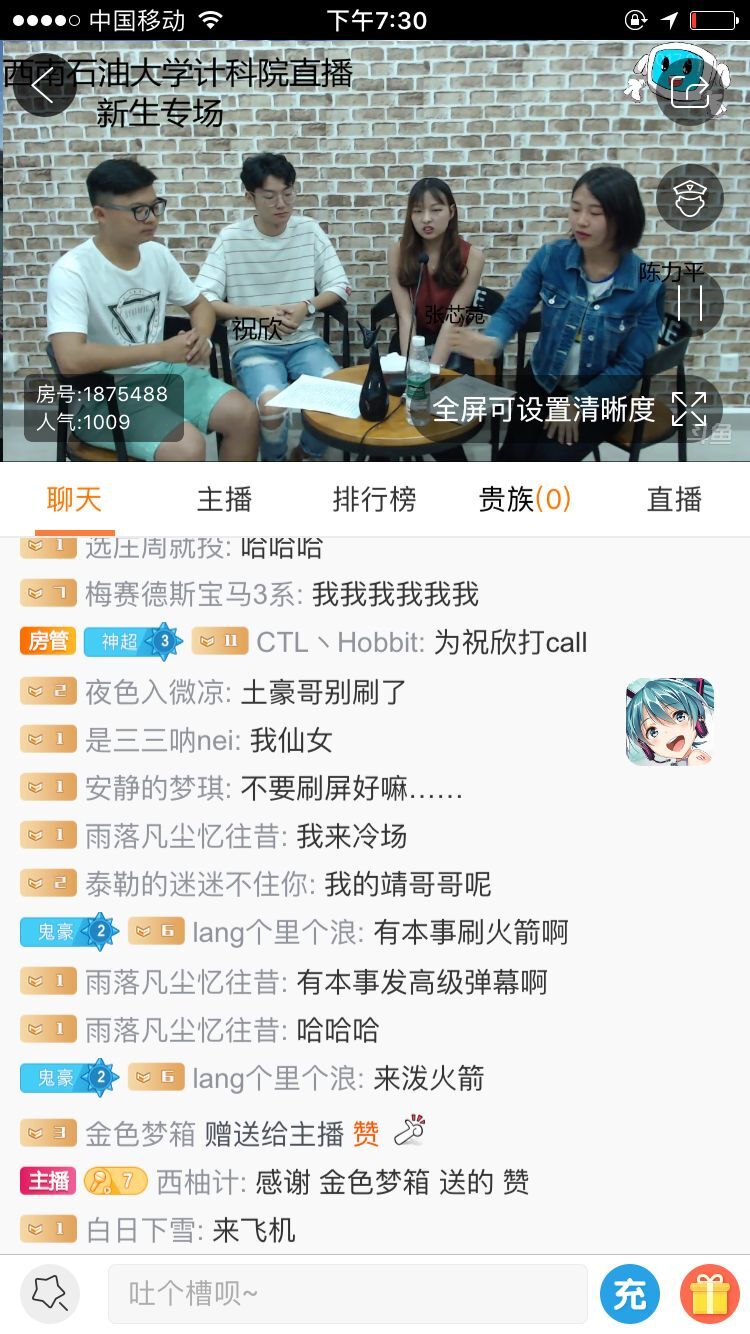750x1334 pixels.
Task: Switch to the 直播 tab
Action: point(674,499)
